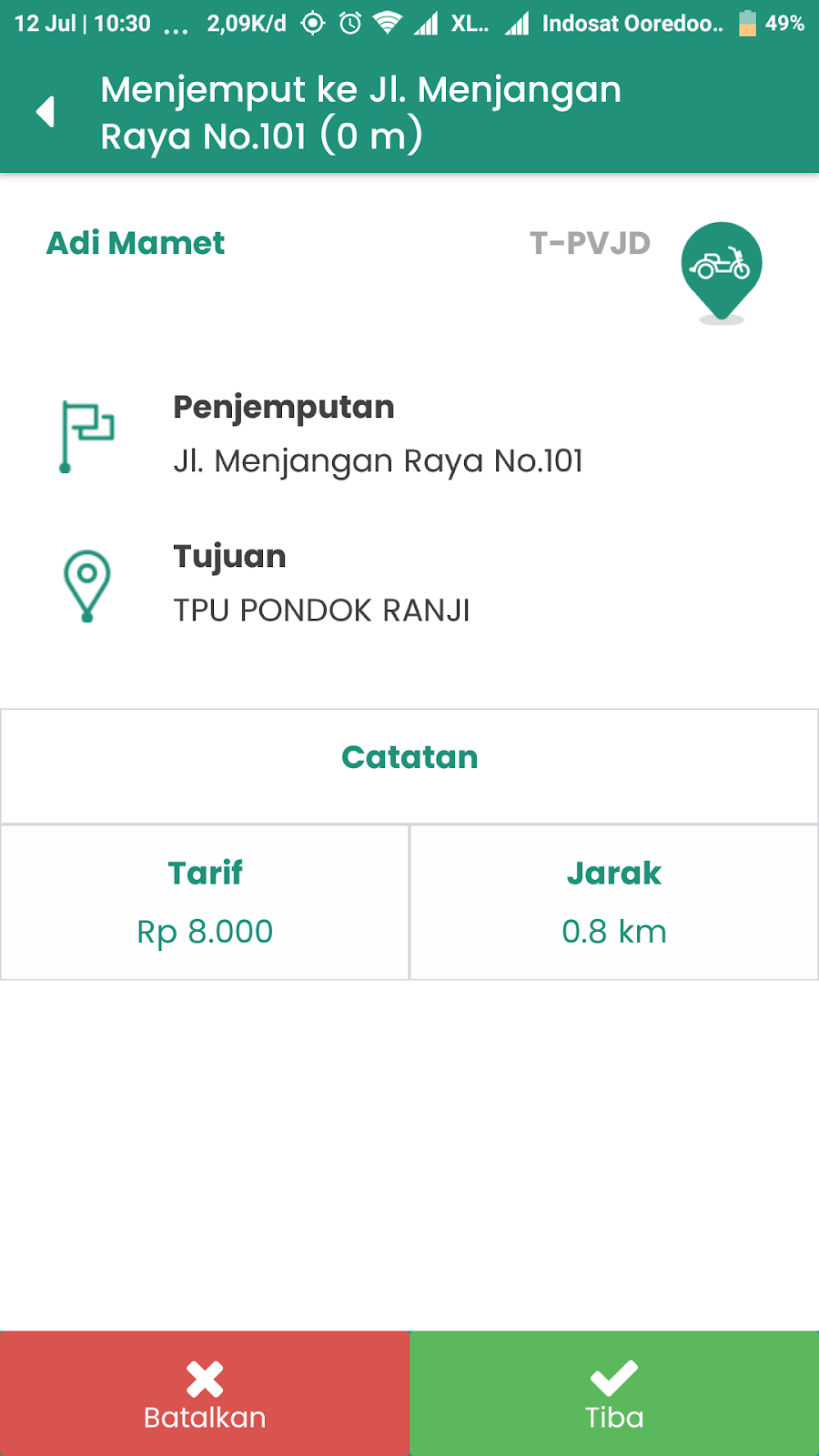
Task: Confirm arrival with the Tiba button
Action: [x=614, y=1393]
